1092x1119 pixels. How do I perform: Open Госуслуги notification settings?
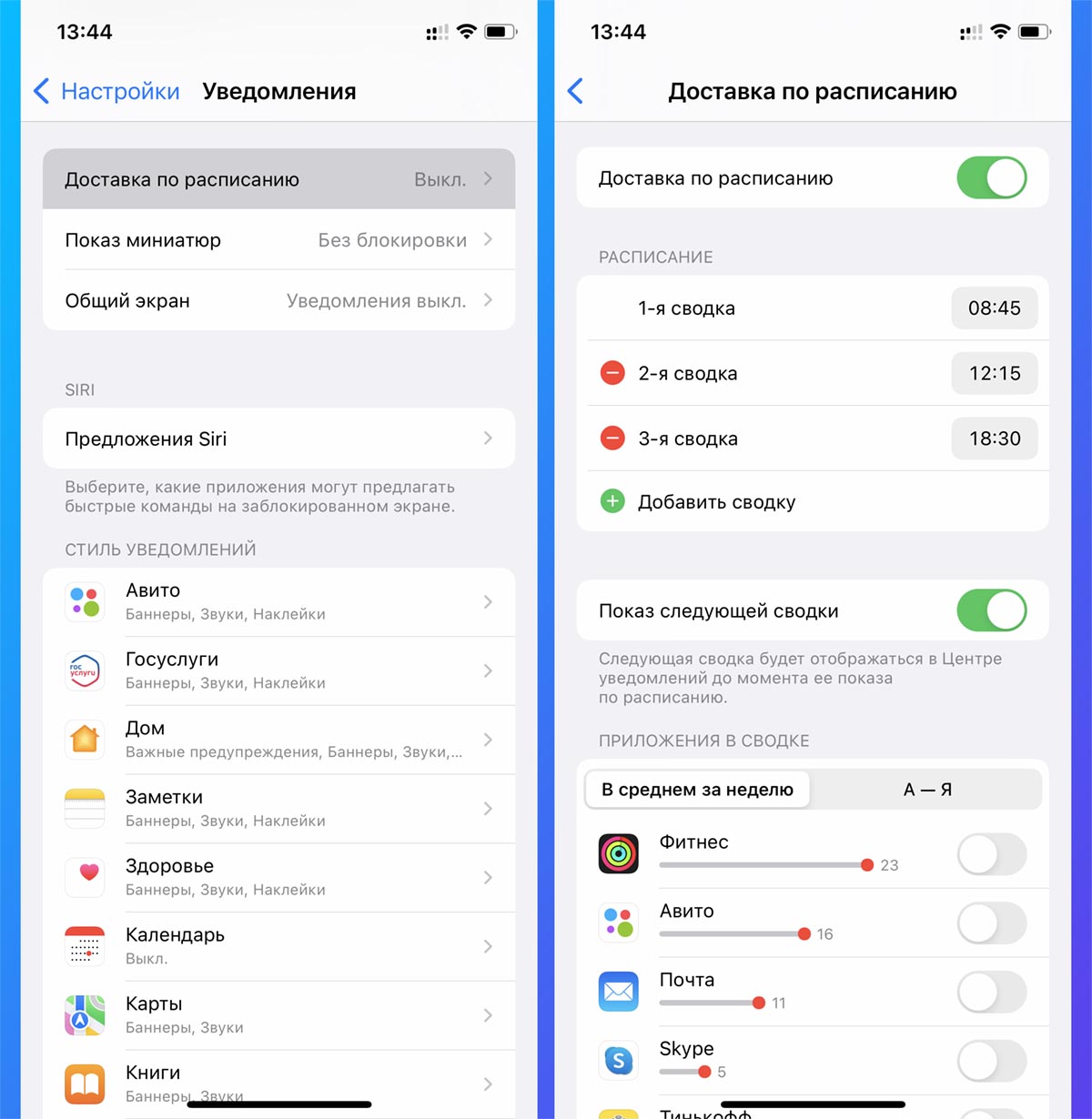coord(278,670)
